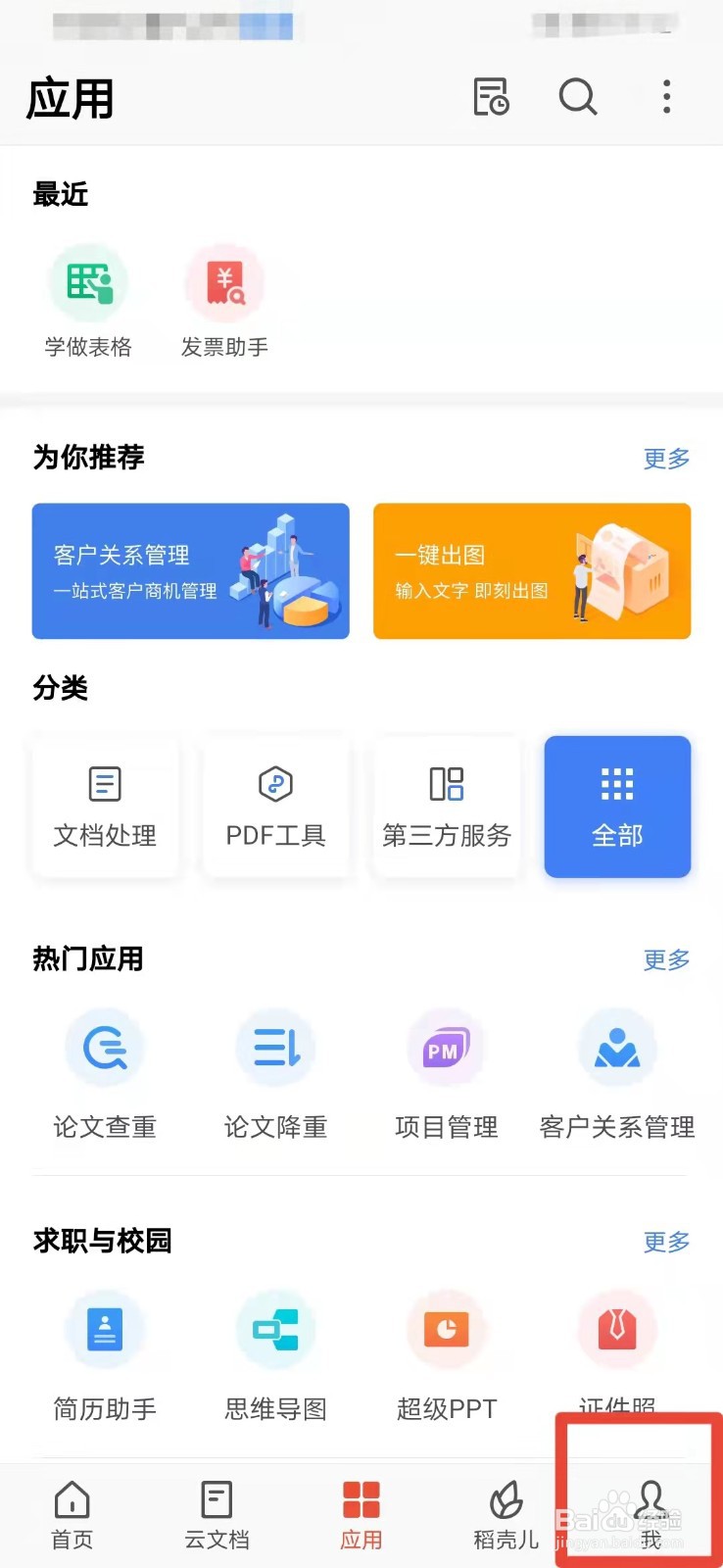Switch to the 云文档 tab

pyautogui.click(x=217, y=1514)
